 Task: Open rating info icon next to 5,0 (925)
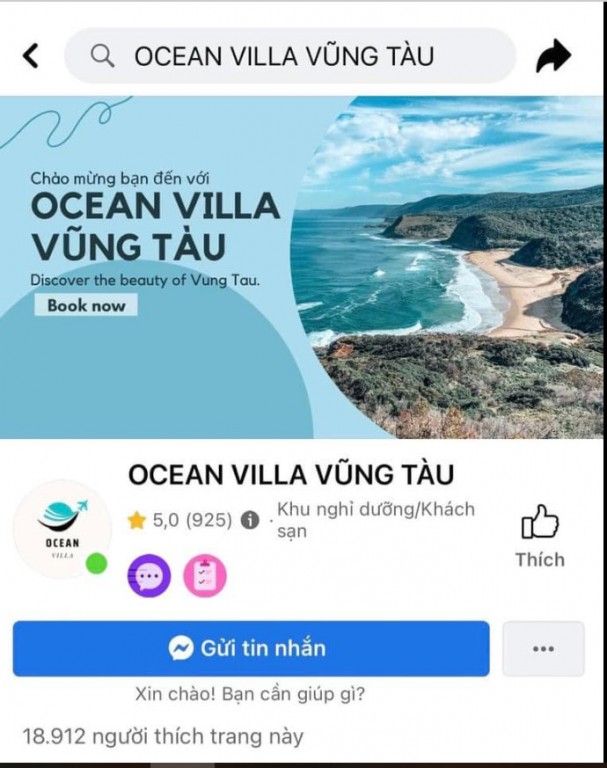[x=250, y=520]
